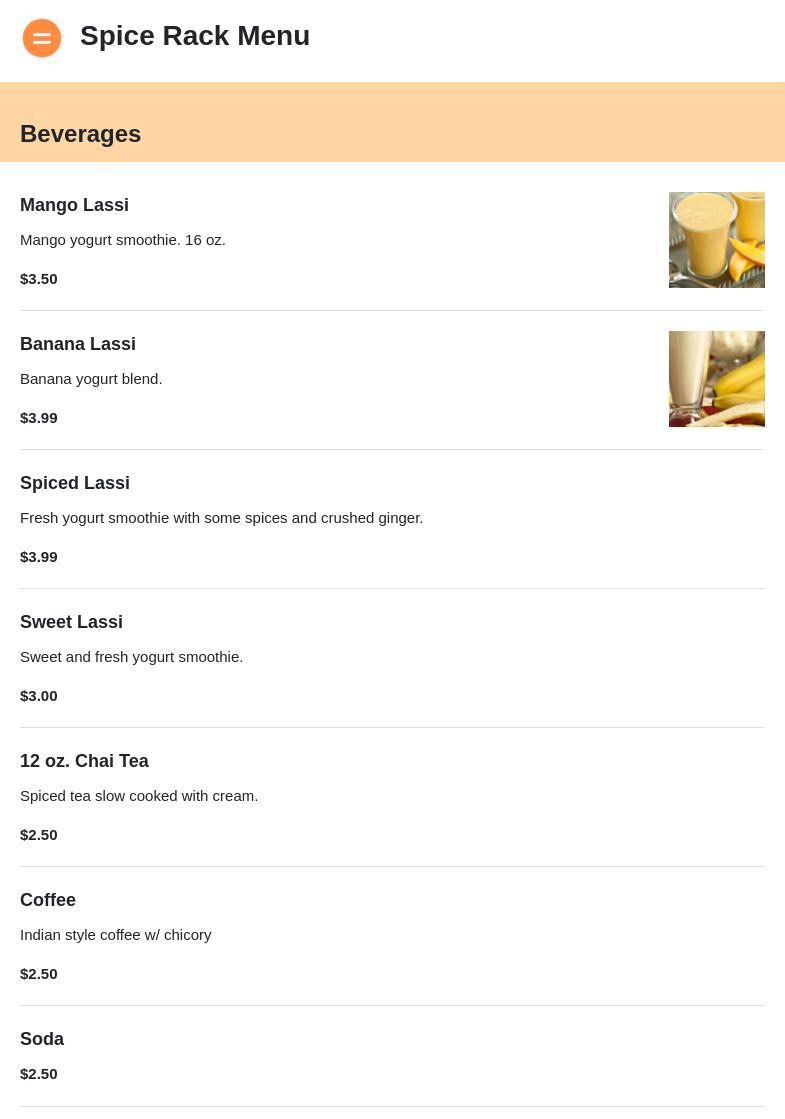Tap the Sweet Lassi row
785x1119 pixels.
coord(71,622)
